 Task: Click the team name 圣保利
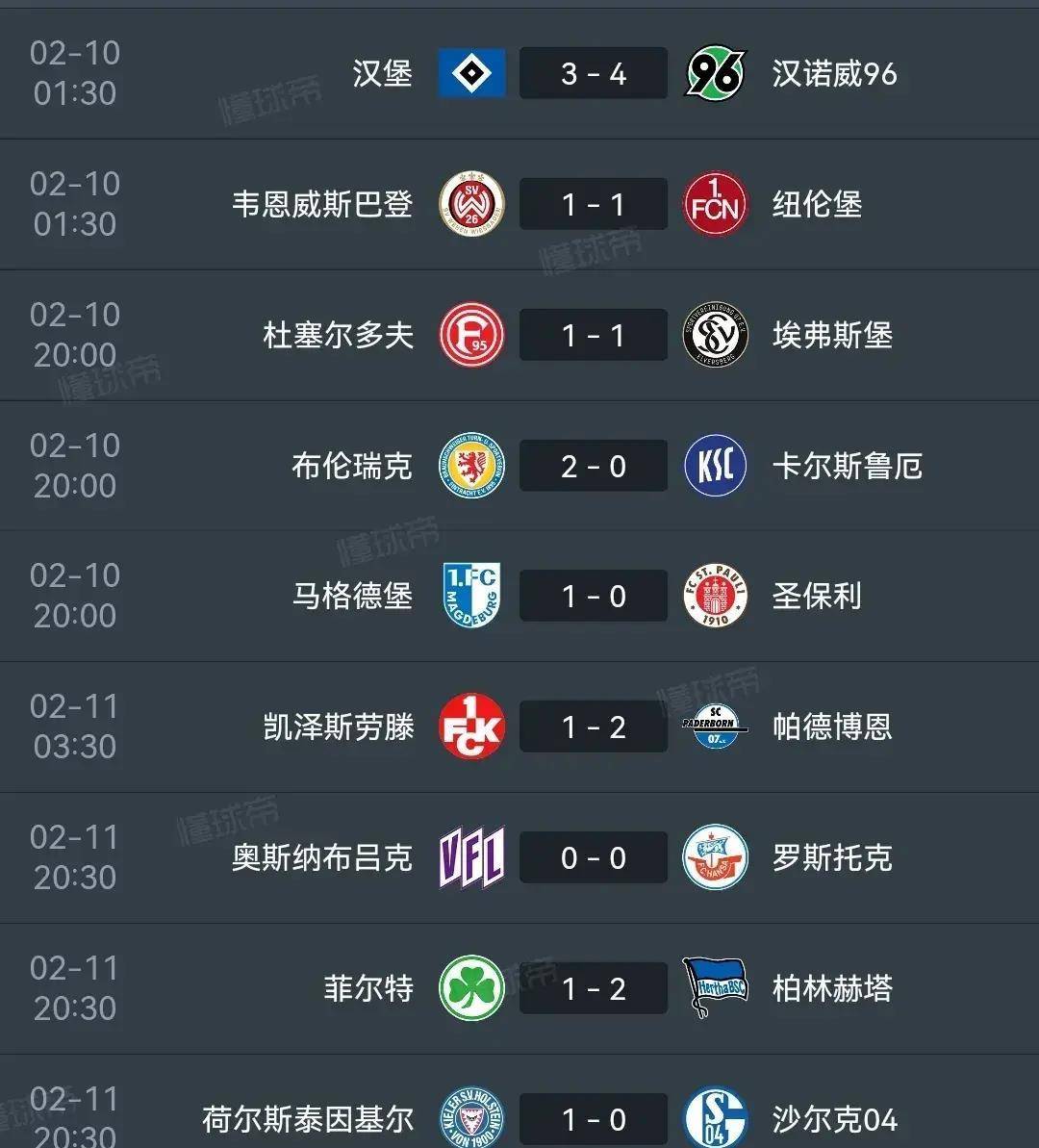click(x=816, y=597)
